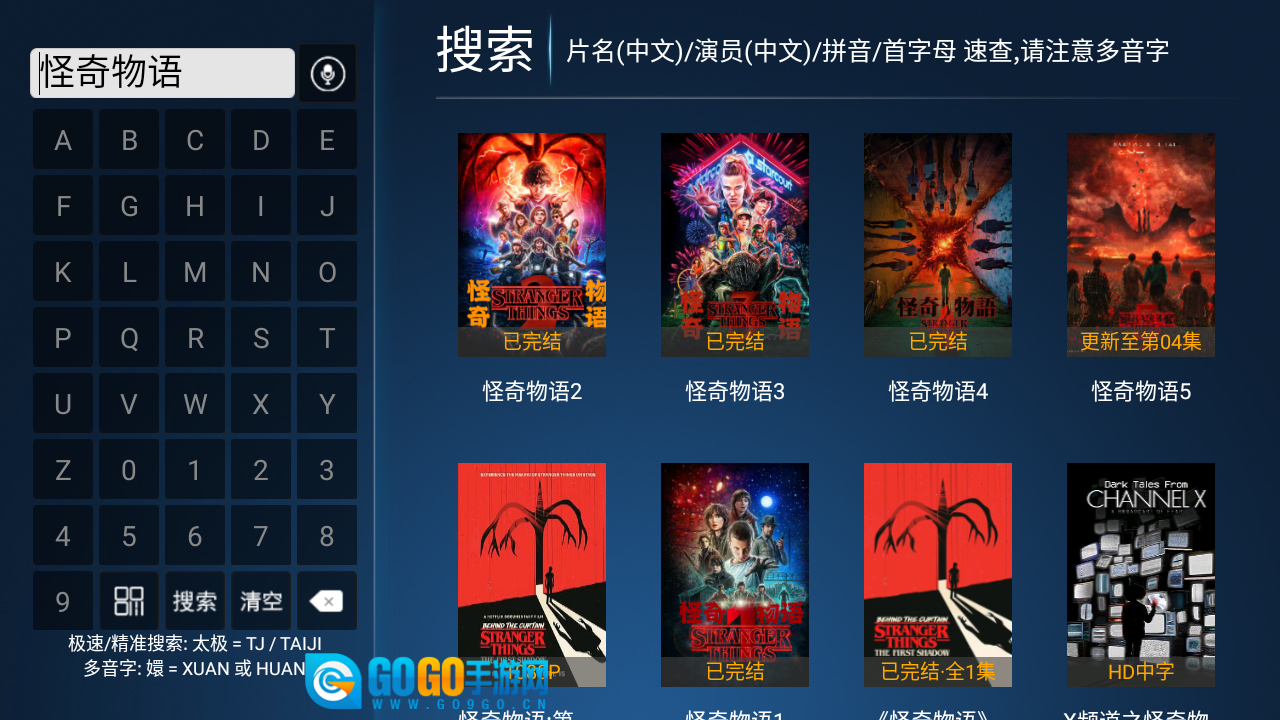
Task: Open the Channel X result marked HD中字
Action: click(x=1141, y=574)
